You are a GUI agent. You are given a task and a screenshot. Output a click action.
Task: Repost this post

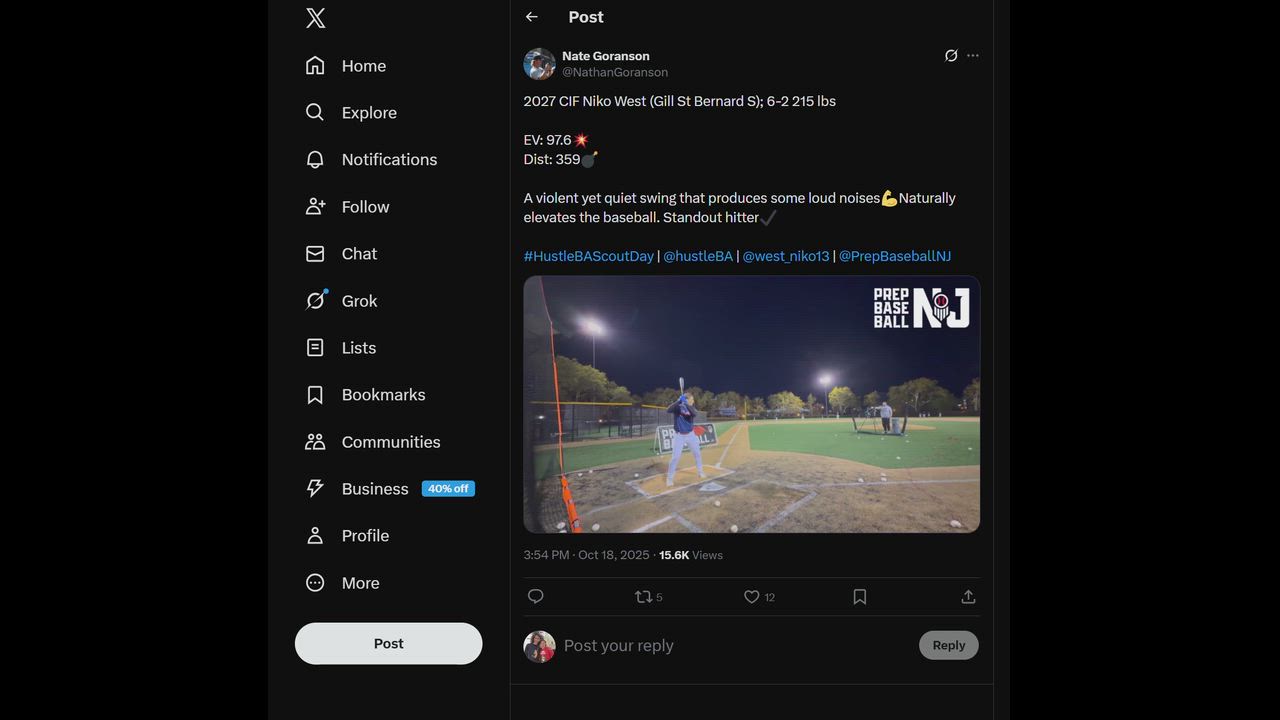pyautogui.click(x=644, y=597)
